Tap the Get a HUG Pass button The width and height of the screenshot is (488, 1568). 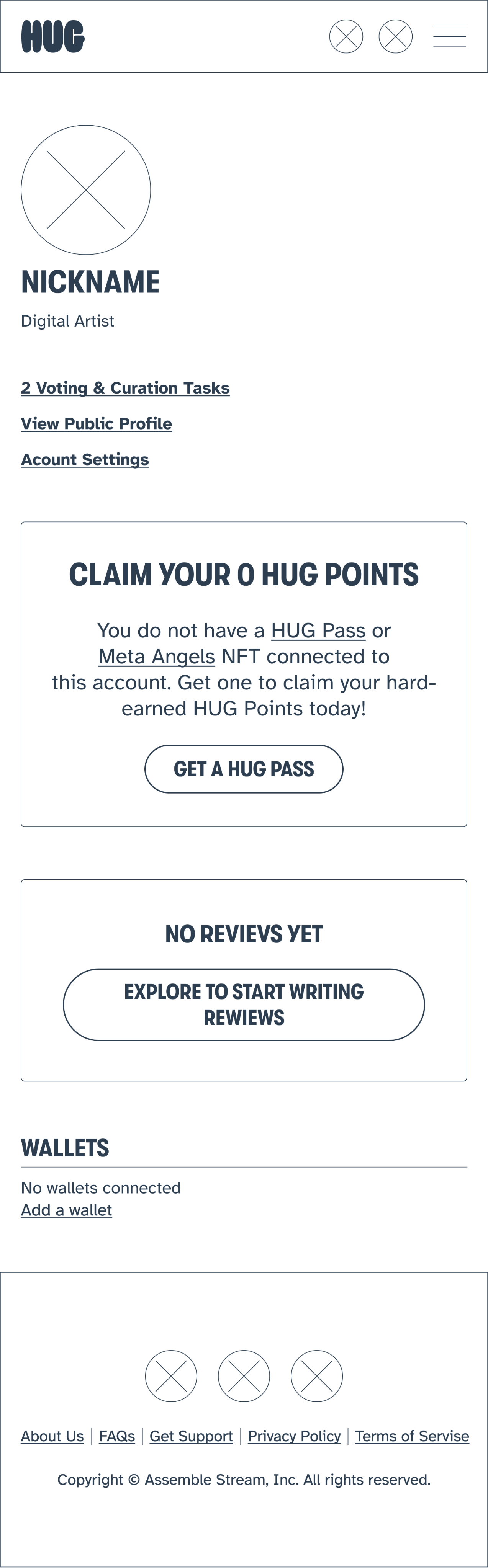244,769
